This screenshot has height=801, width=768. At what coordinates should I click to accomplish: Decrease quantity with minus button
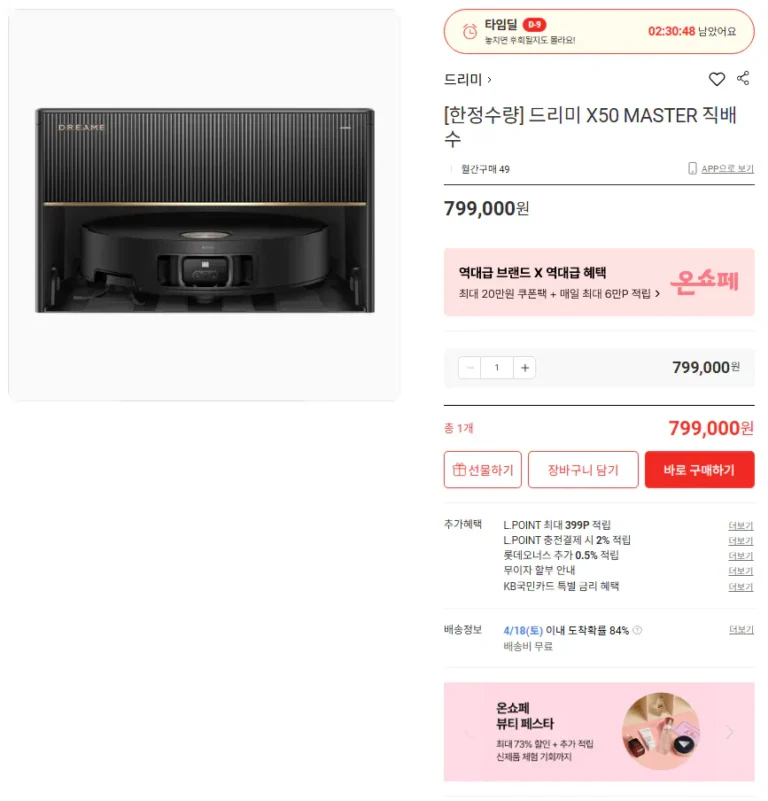471,368
